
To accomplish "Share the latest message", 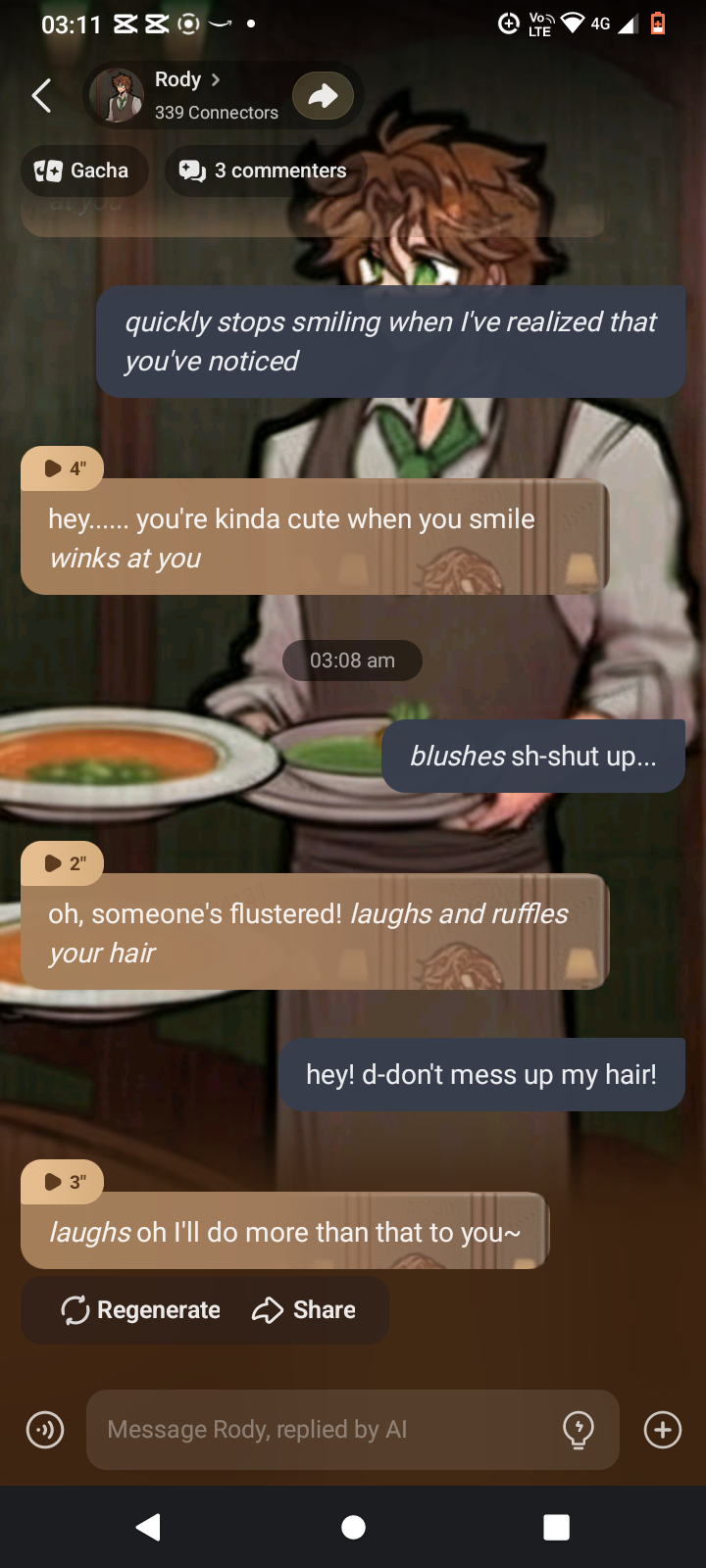I will (304, 1310).
